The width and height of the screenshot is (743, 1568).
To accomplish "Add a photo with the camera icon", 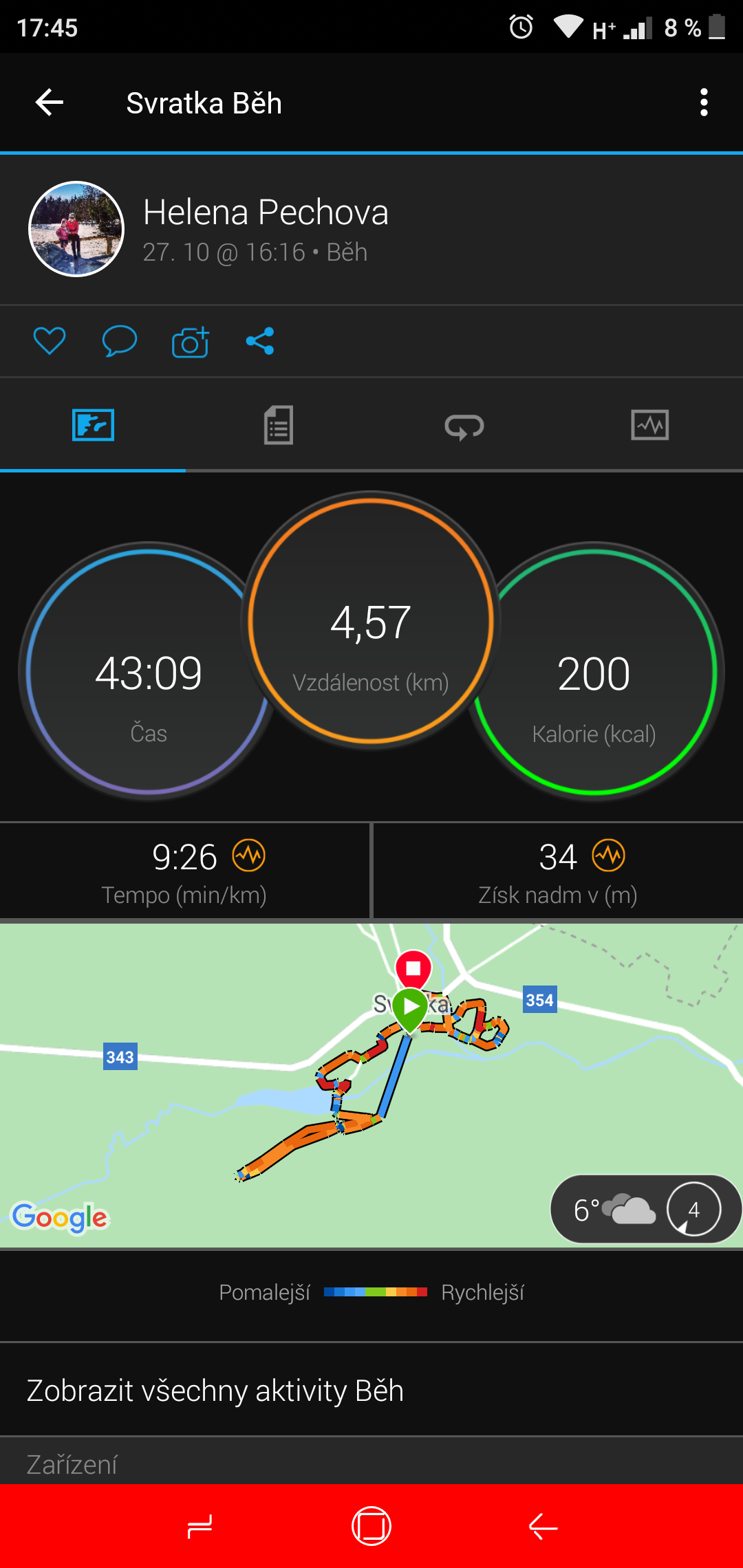I will pyautogui.click(x=191, y=342).
